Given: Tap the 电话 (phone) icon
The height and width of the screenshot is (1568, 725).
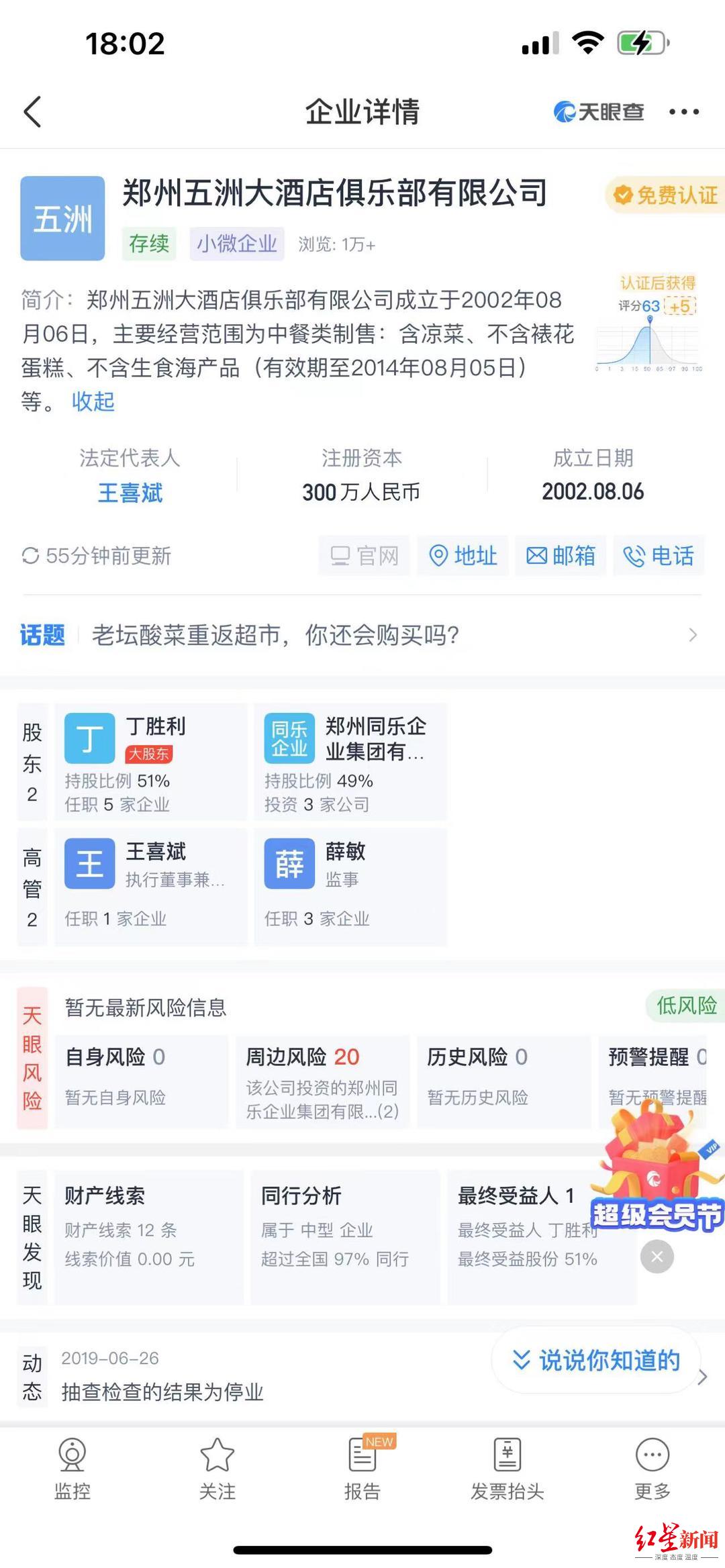Looking at the screenshot, I should [x=660, y=556].
